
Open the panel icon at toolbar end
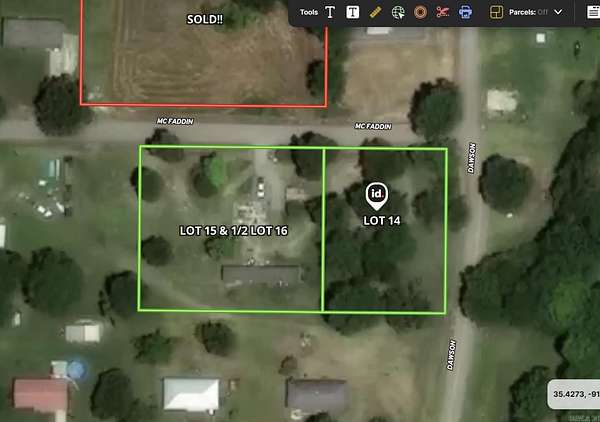593,12
